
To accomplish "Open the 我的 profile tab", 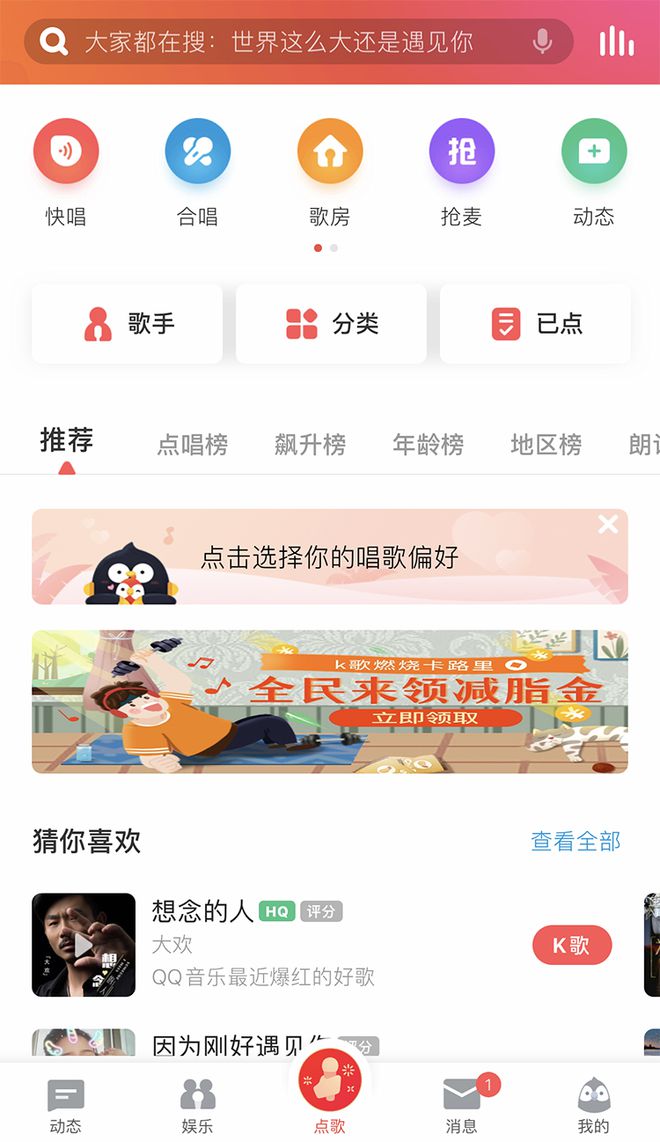I will pyautogui.click(x=593, y=1105).
